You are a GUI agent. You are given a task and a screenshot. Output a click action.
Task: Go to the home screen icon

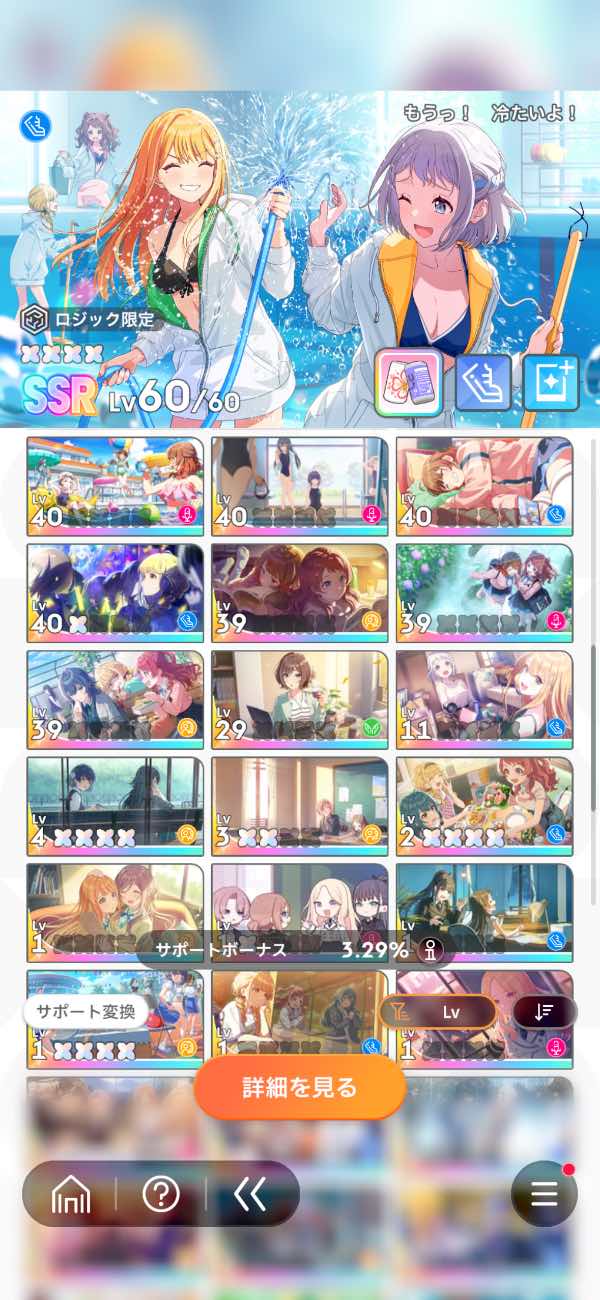coord(70,1194)
